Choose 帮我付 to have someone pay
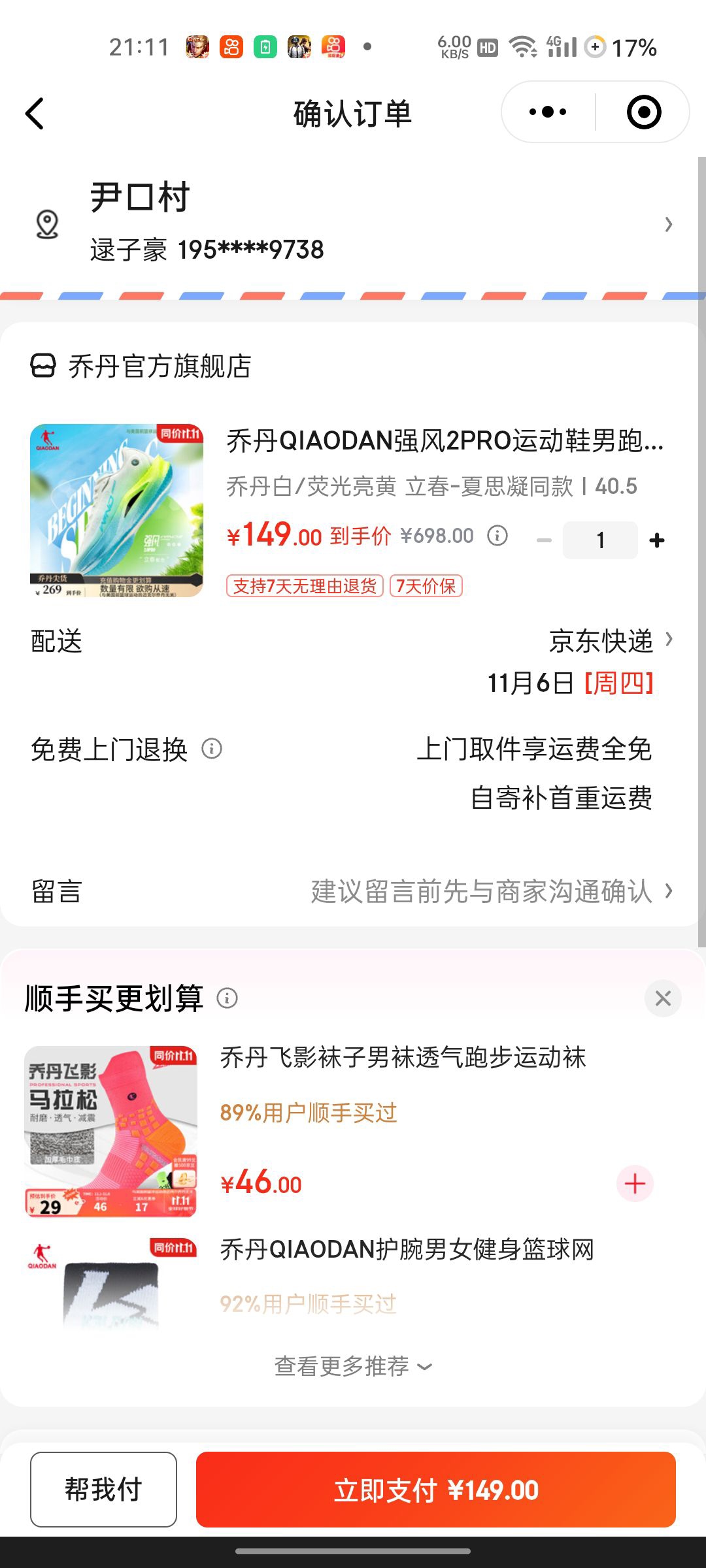The width and height of the screenshot is (706, 1568). pos(103,1490)
